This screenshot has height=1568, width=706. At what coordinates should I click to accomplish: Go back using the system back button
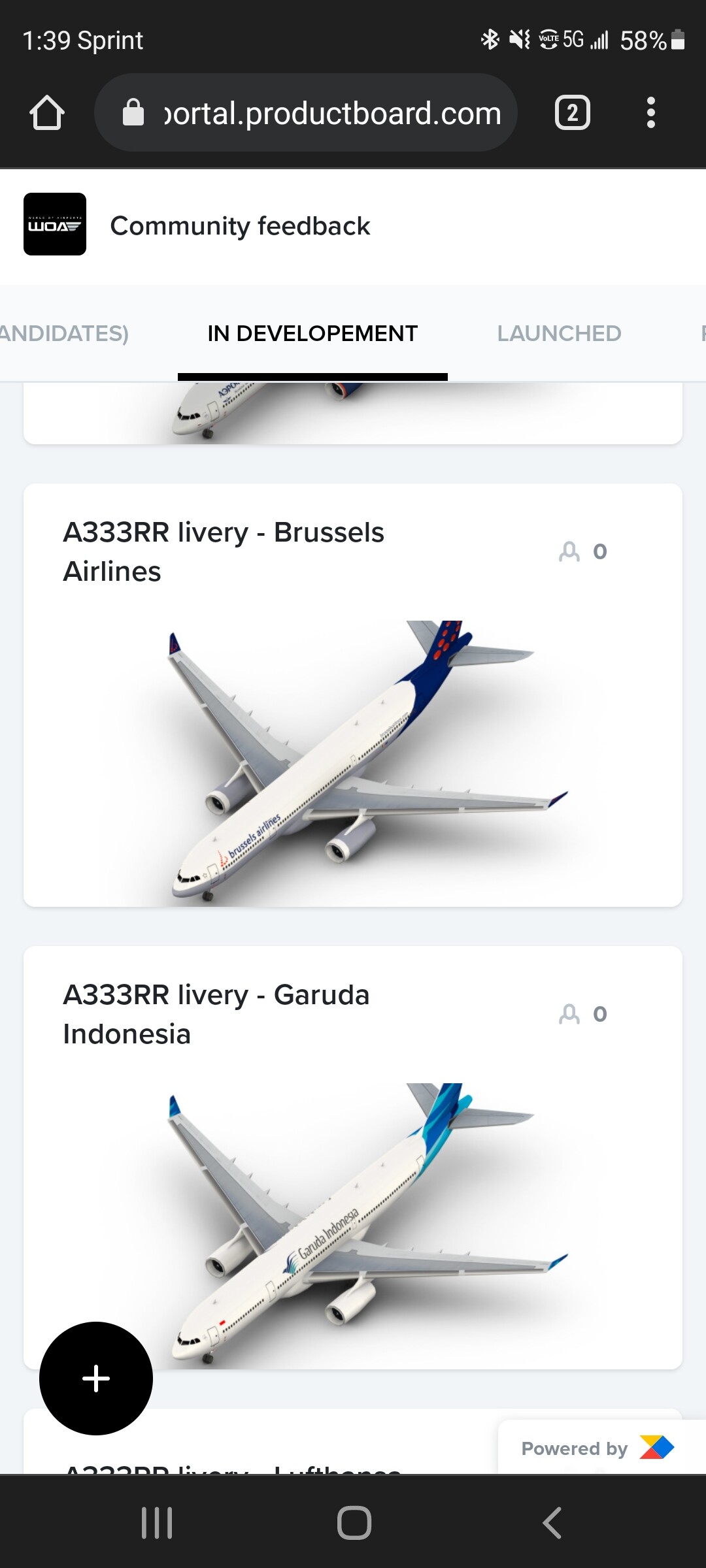coord(552,1523)
